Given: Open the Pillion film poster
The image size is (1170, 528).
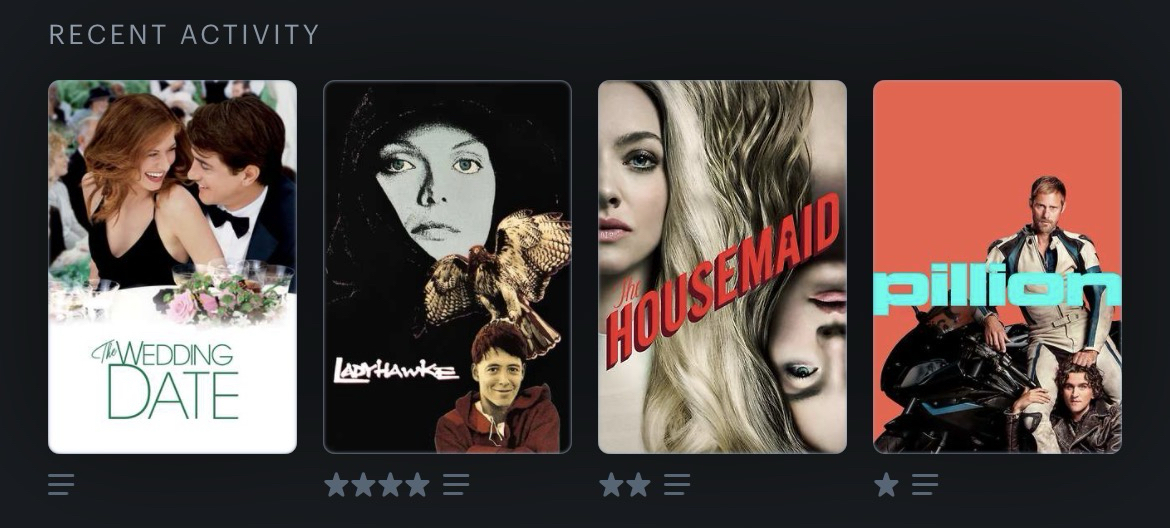Looking at the screenshot, I should (x=997, y=266).
